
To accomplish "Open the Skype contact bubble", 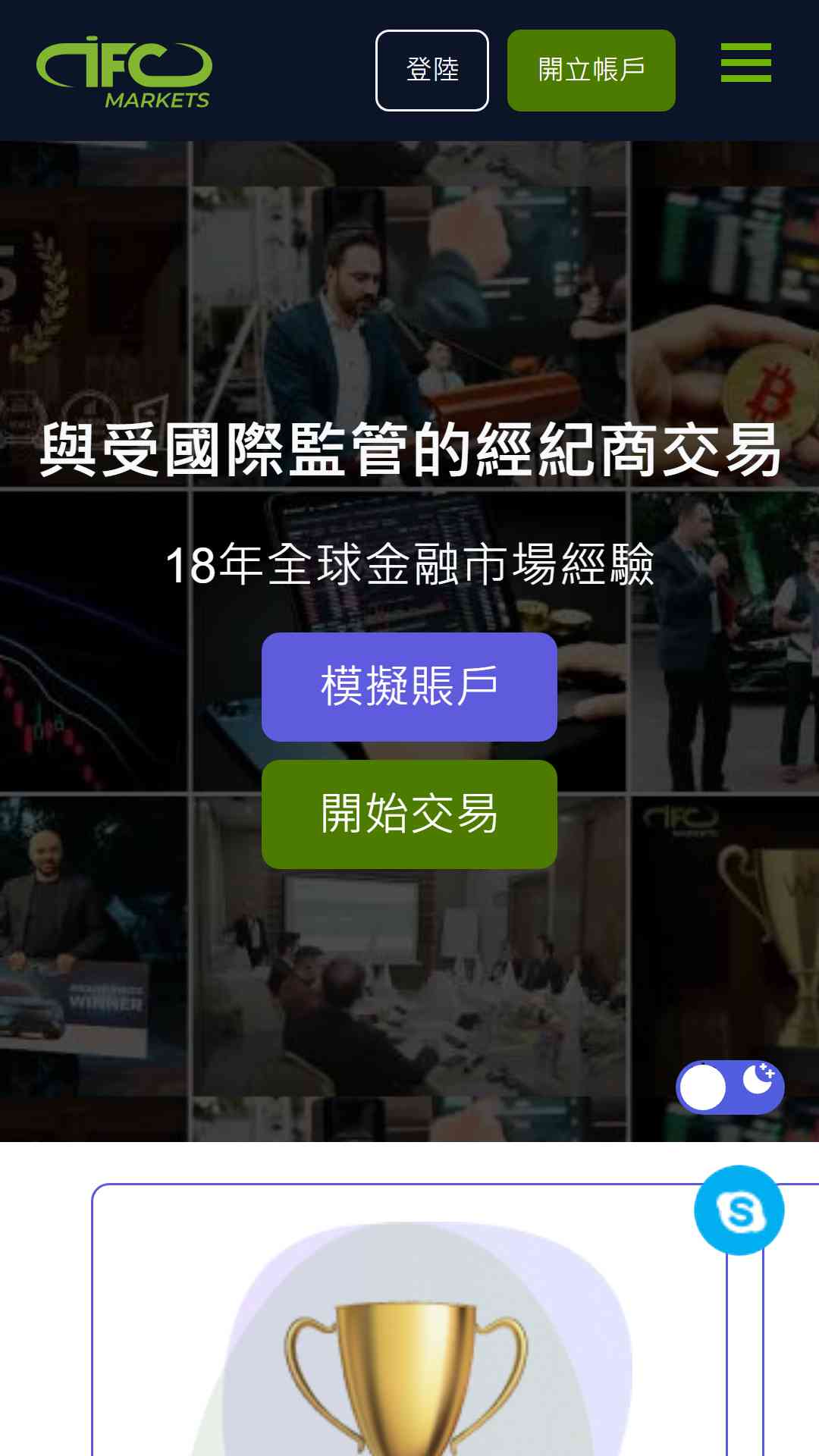I will point(739,1210).
